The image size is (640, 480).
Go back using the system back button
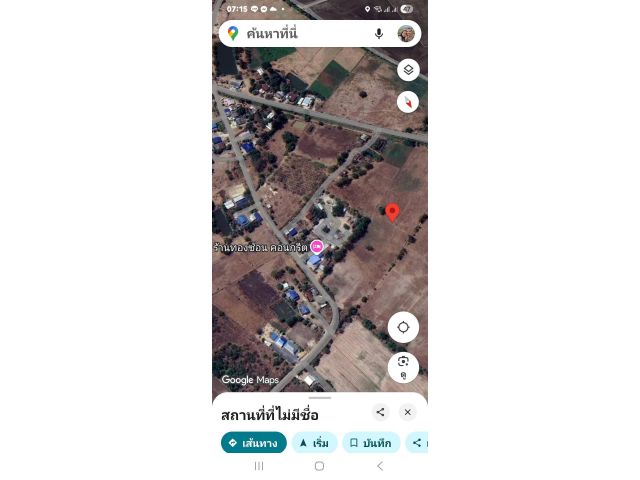click(380, 466)
